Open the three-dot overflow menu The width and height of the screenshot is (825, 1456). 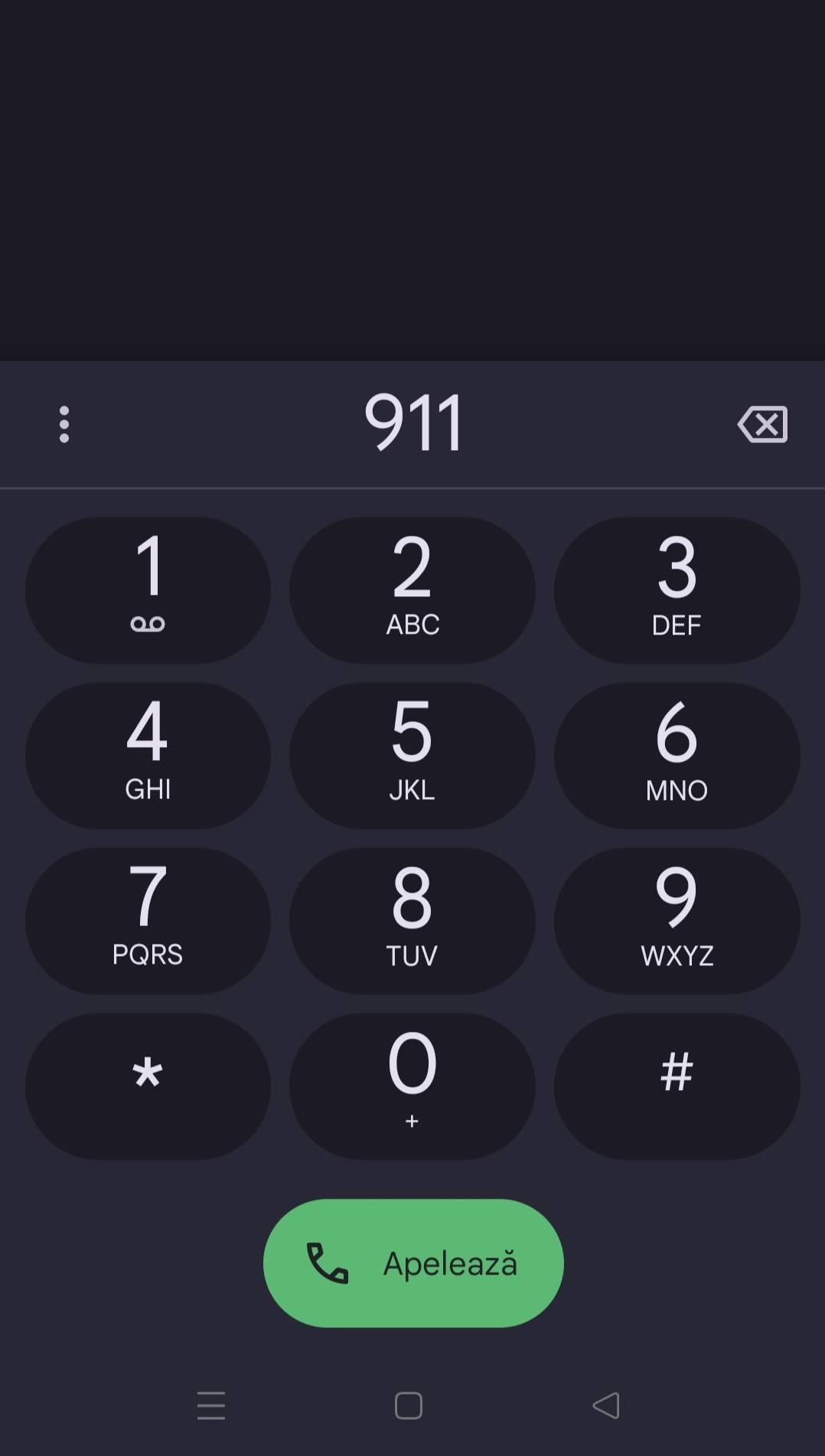[x=64, y=424]
